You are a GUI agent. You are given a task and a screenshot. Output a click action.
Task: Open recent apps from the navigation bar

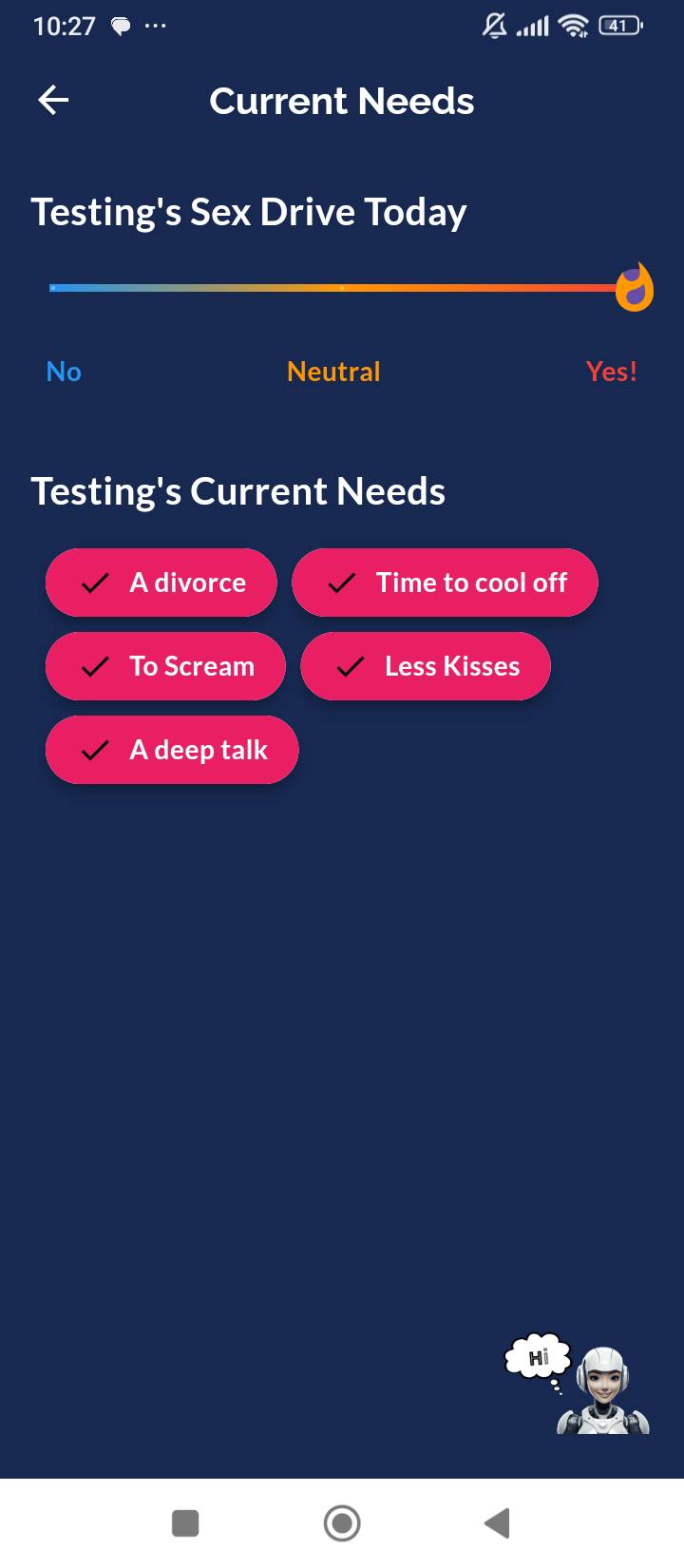click(185, 1523)
